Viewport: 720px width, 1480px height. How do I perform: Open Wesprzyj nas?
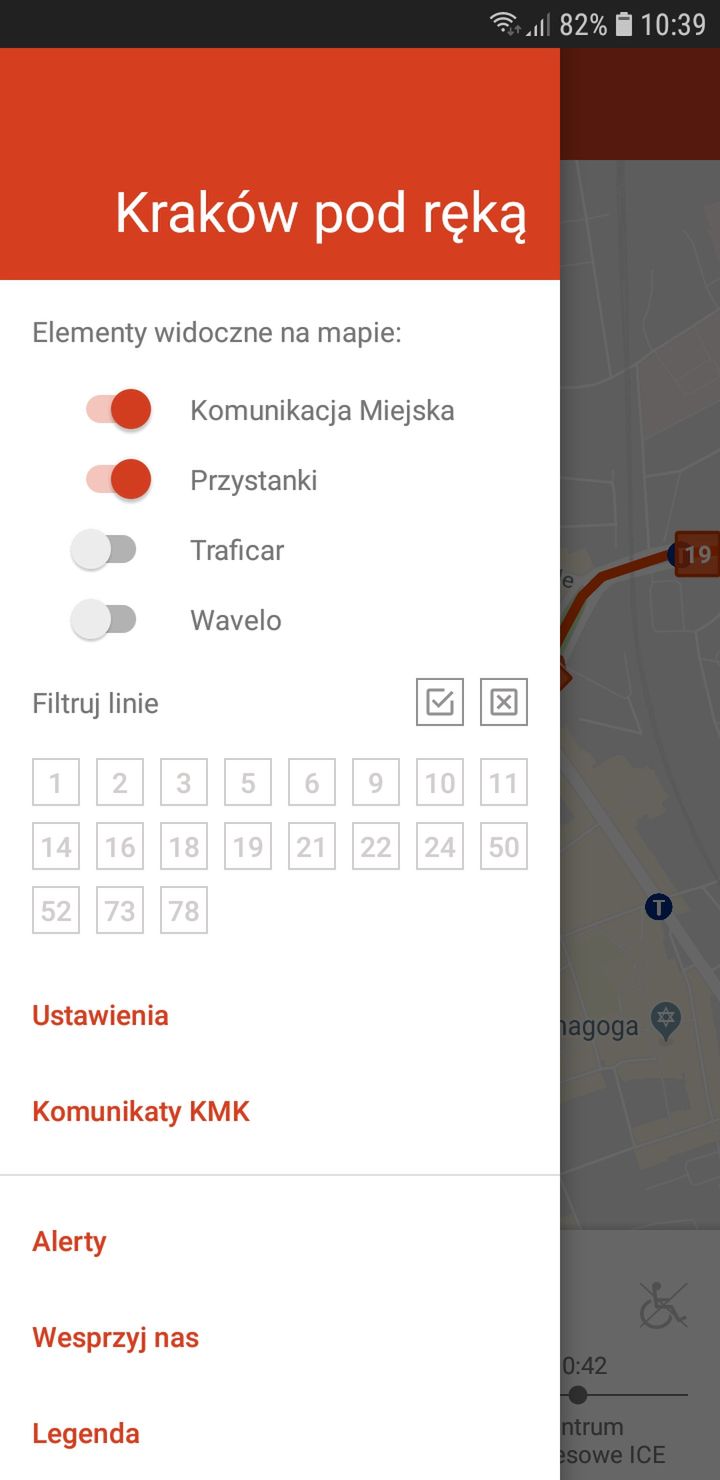tap(115, 1338)
